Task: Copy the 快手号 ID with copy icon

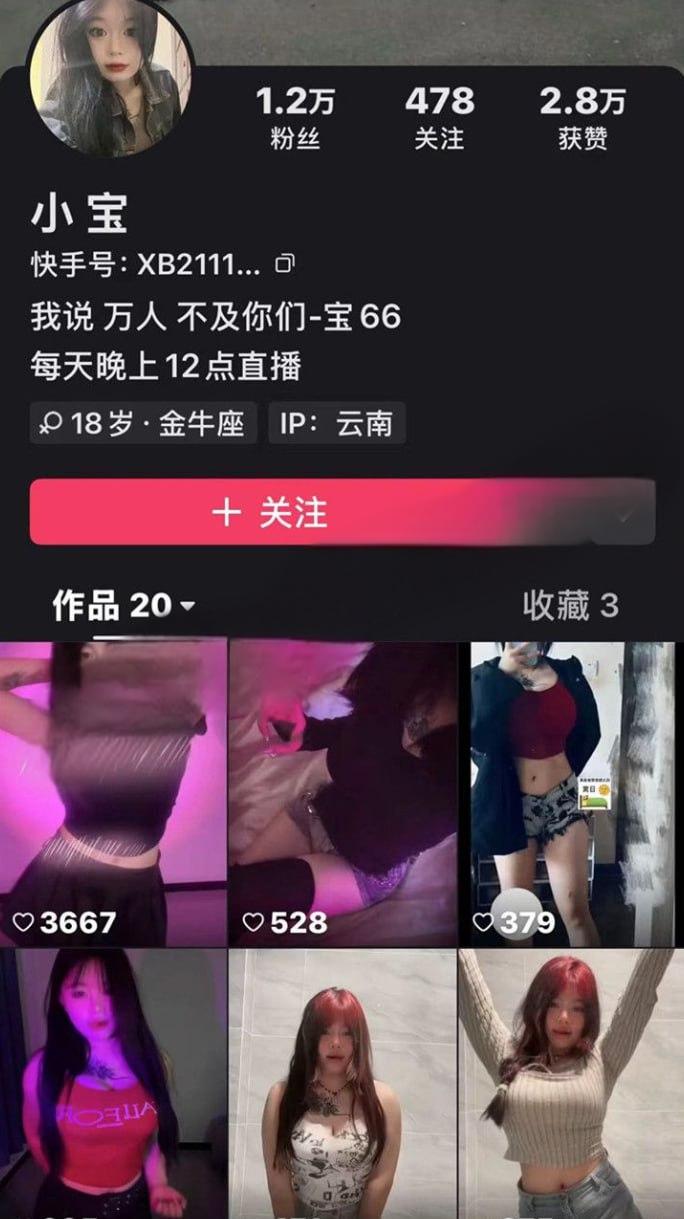Action: point(284,264)
